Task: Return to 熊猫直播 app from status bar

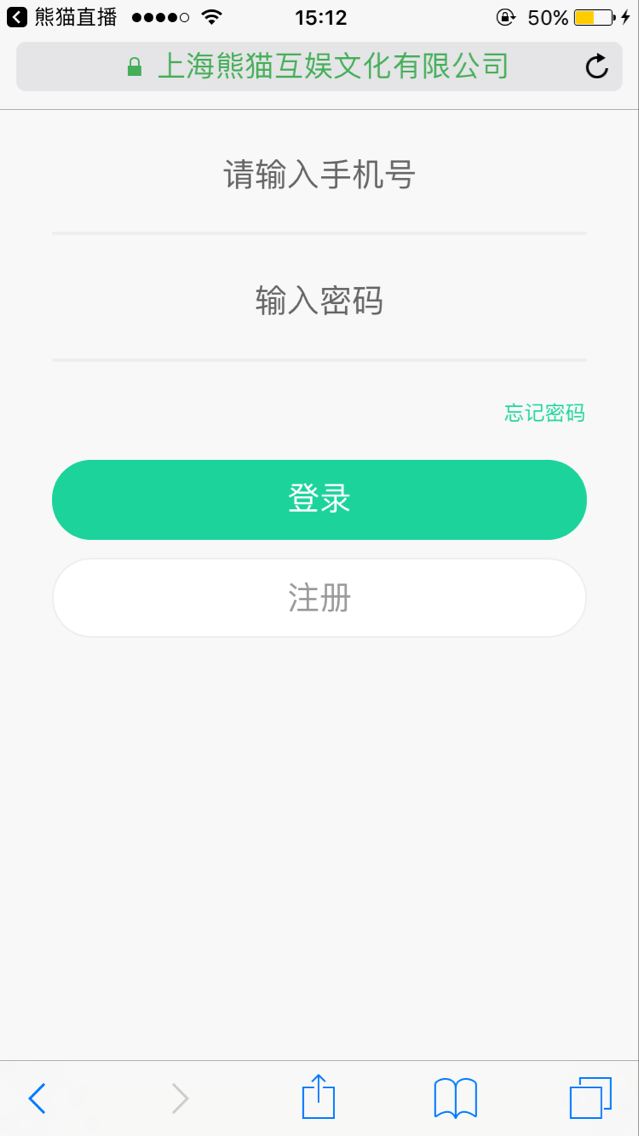Action: 62,17
